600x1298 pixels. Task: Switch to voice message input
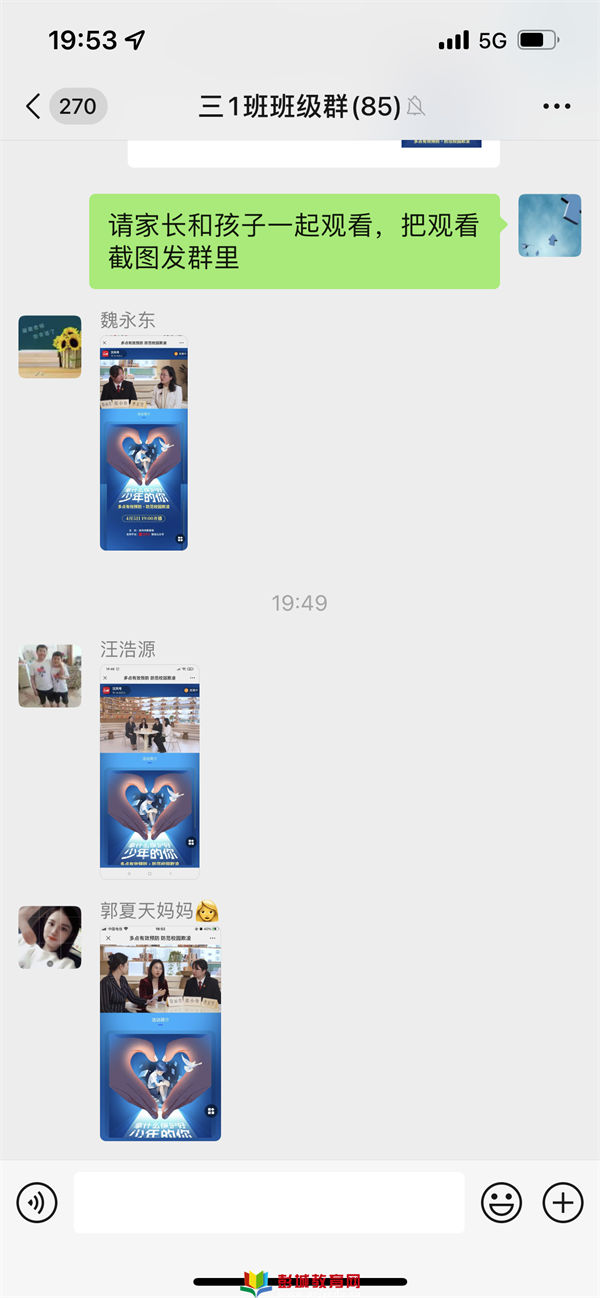click(x=37, y=1202)
